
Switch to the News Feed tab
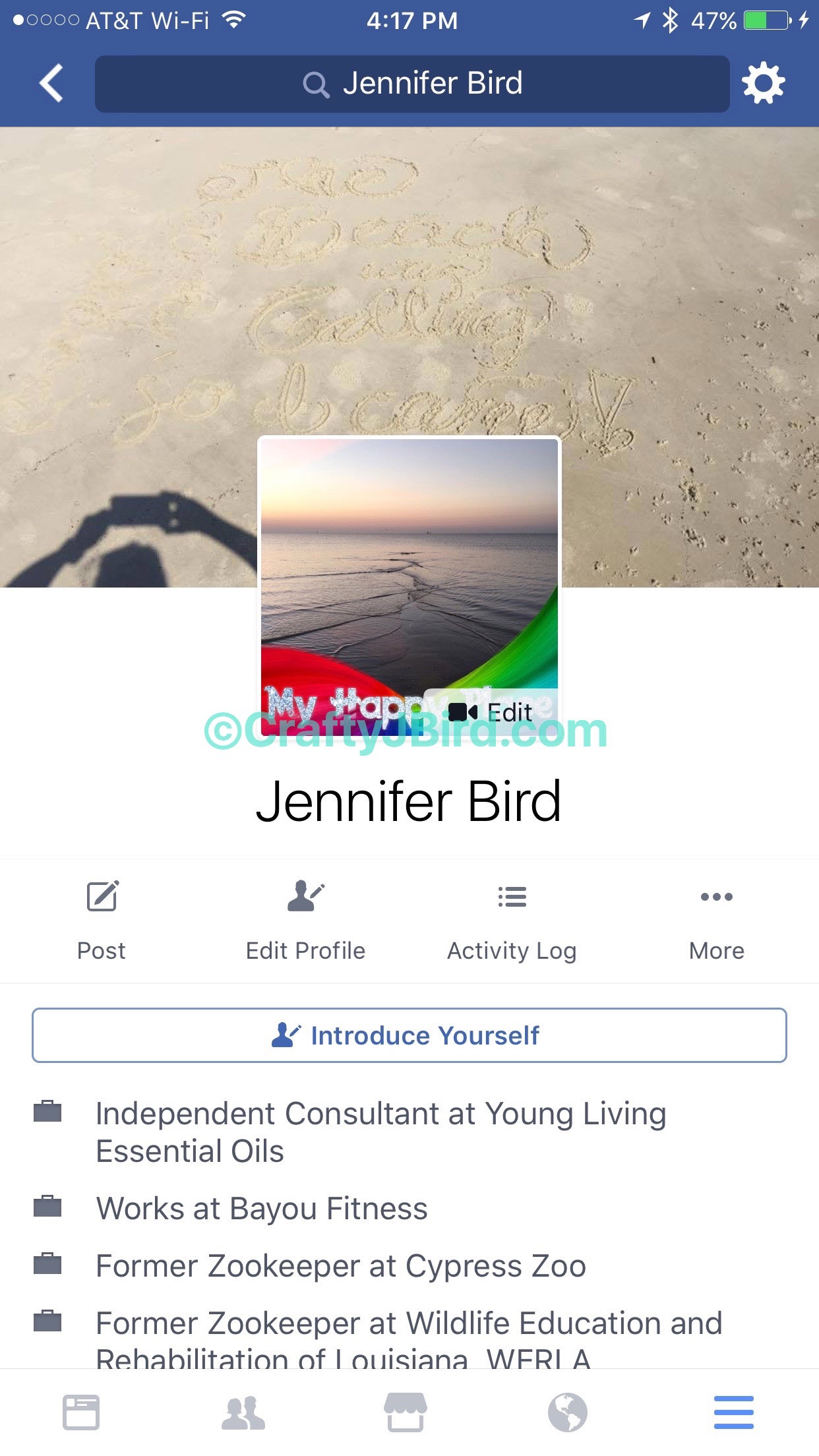click(x=81, y=1412)
